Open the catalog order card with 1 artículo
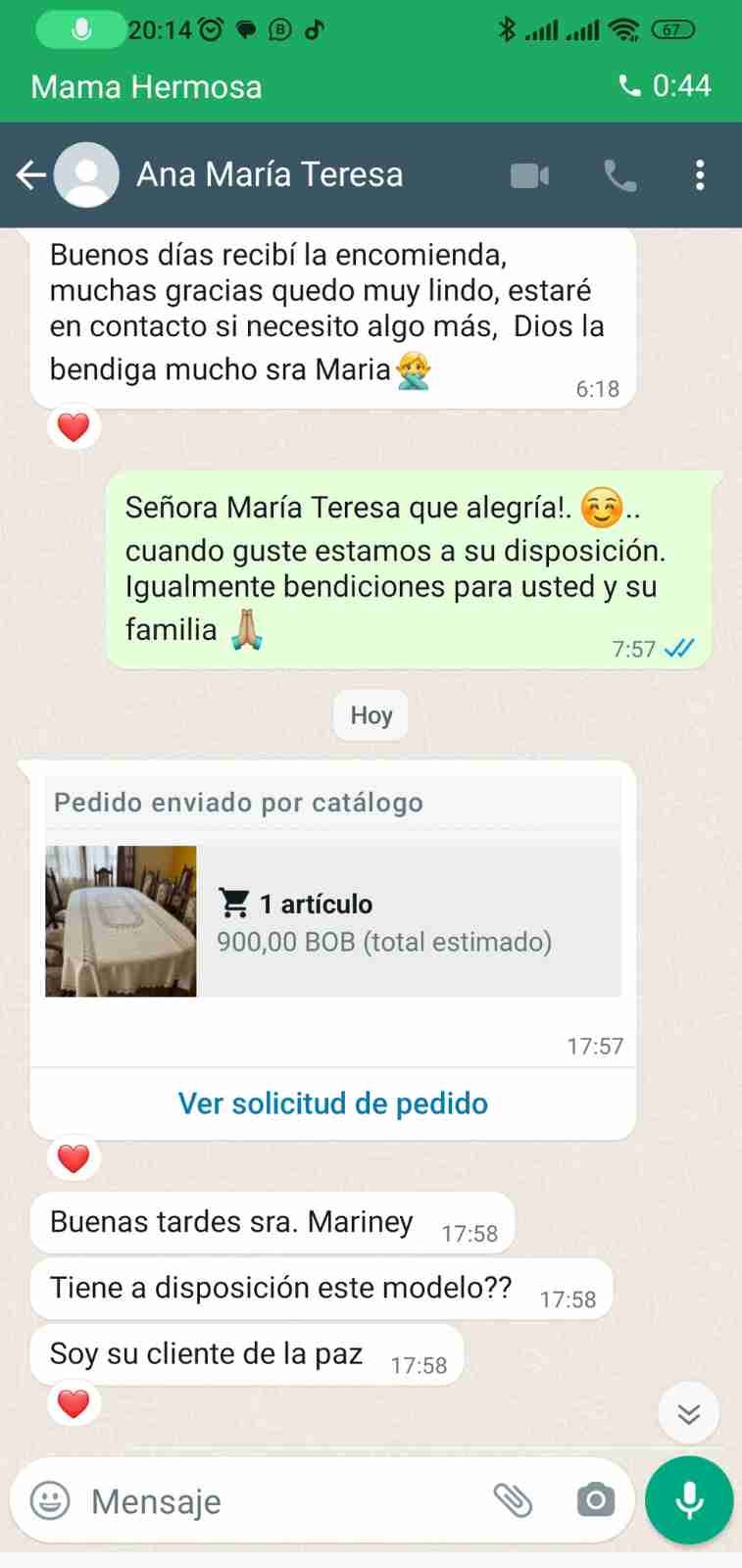Image resolution: width=742 pixels, height=1568 pixels. [332, 921]
